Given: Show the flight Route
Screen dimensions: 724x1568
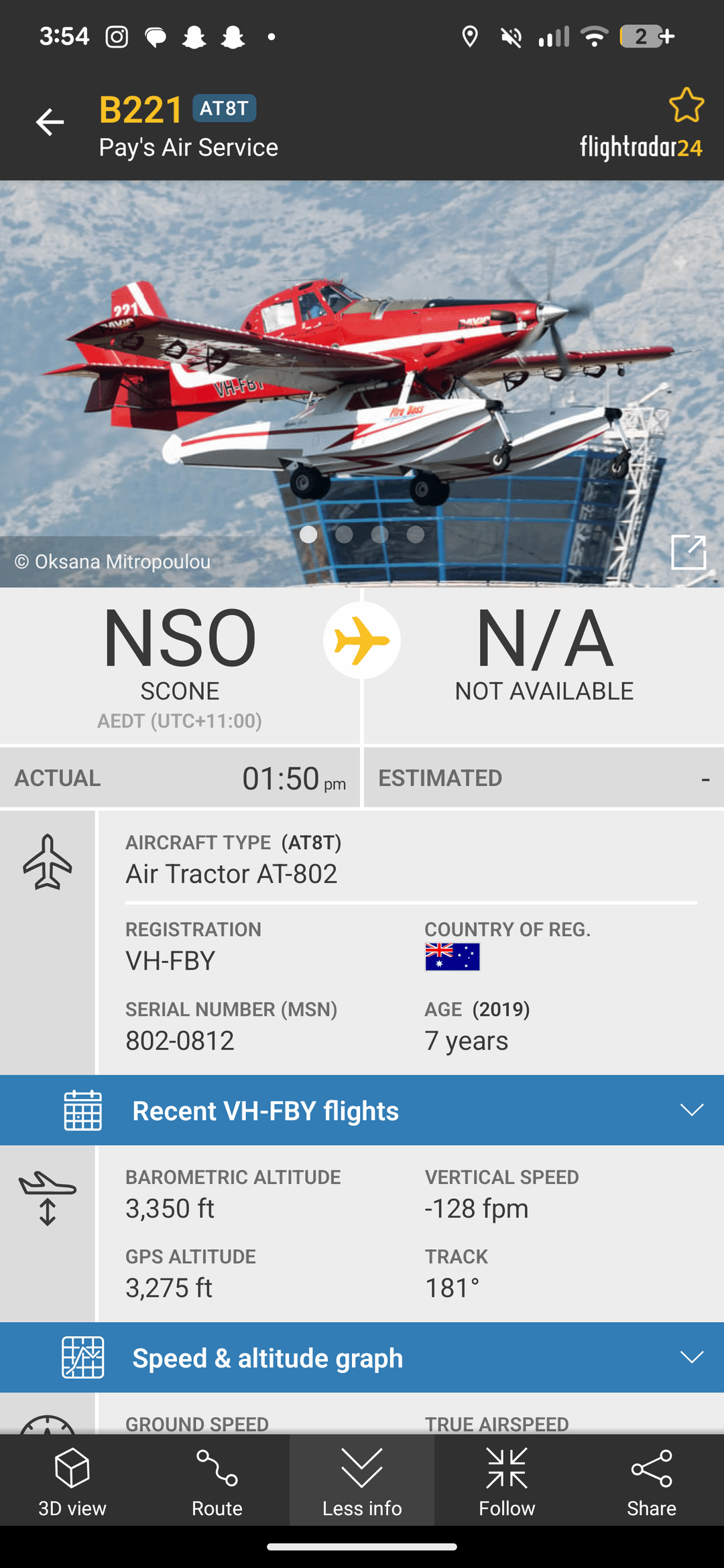Looking at the screenshot, I should point(217,1481).
